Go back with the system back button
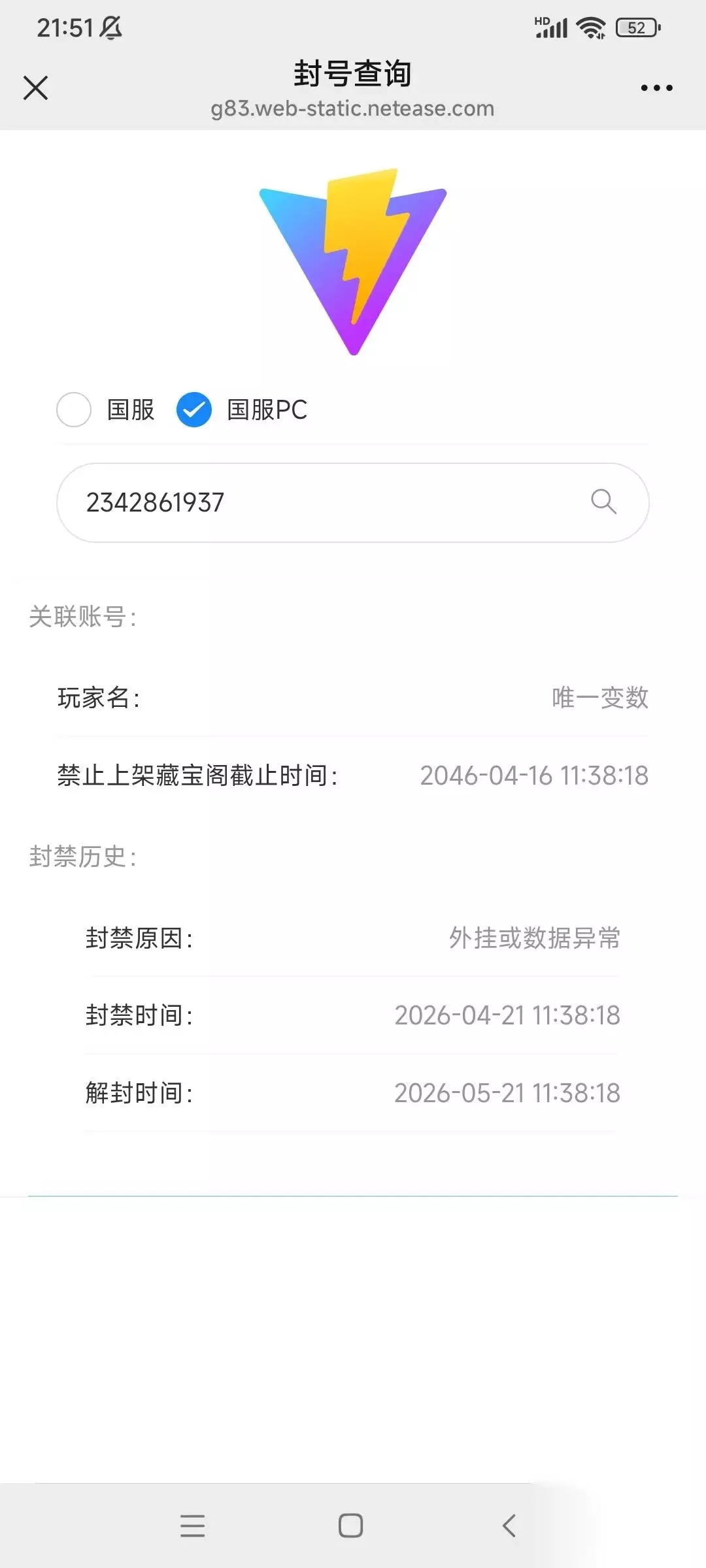706x1568 pixels. [x=509, y=1526]
